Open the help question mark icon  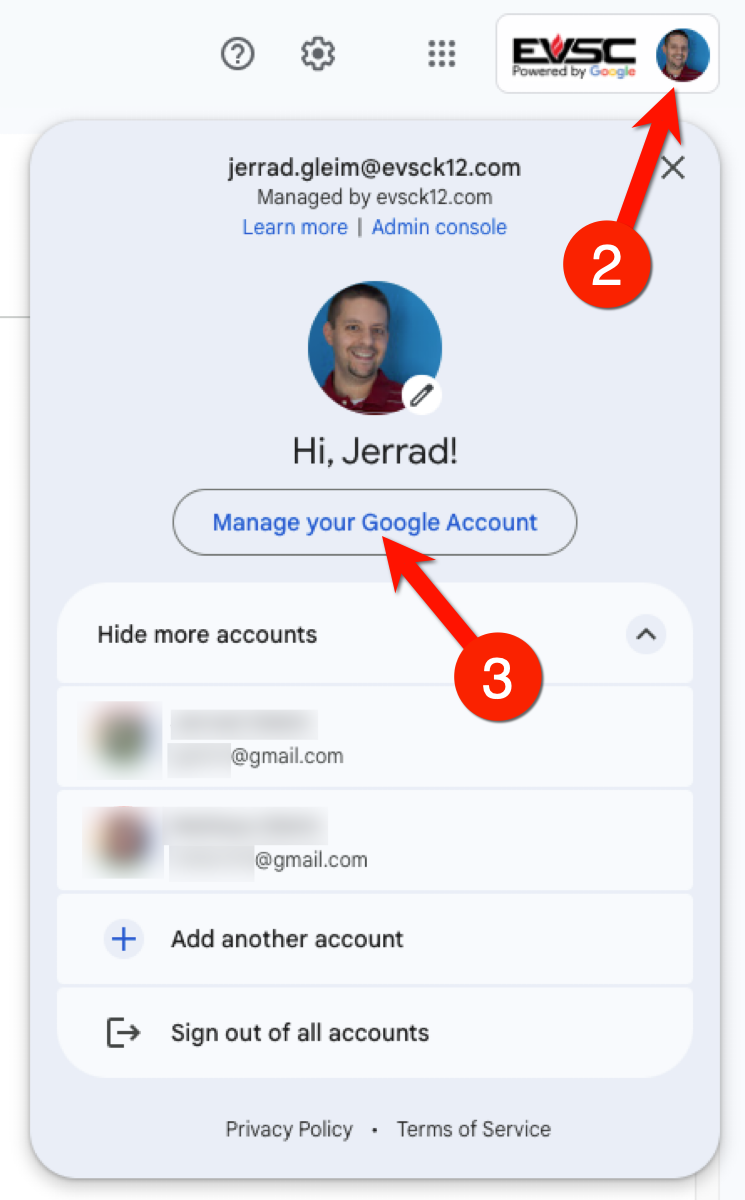(238, 54)
